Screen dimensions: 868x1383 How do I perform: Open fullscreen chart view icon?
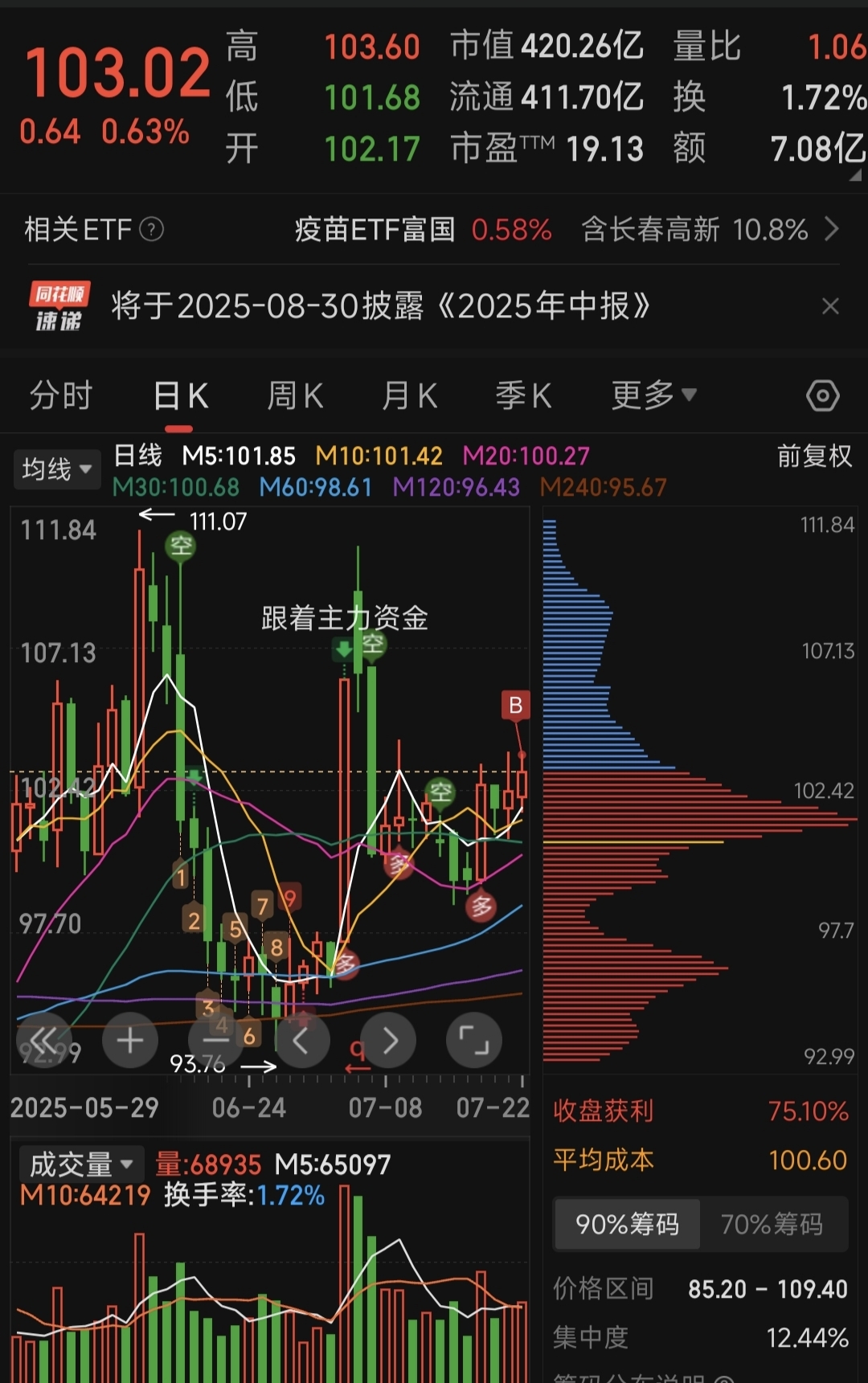pos(474,1040)
